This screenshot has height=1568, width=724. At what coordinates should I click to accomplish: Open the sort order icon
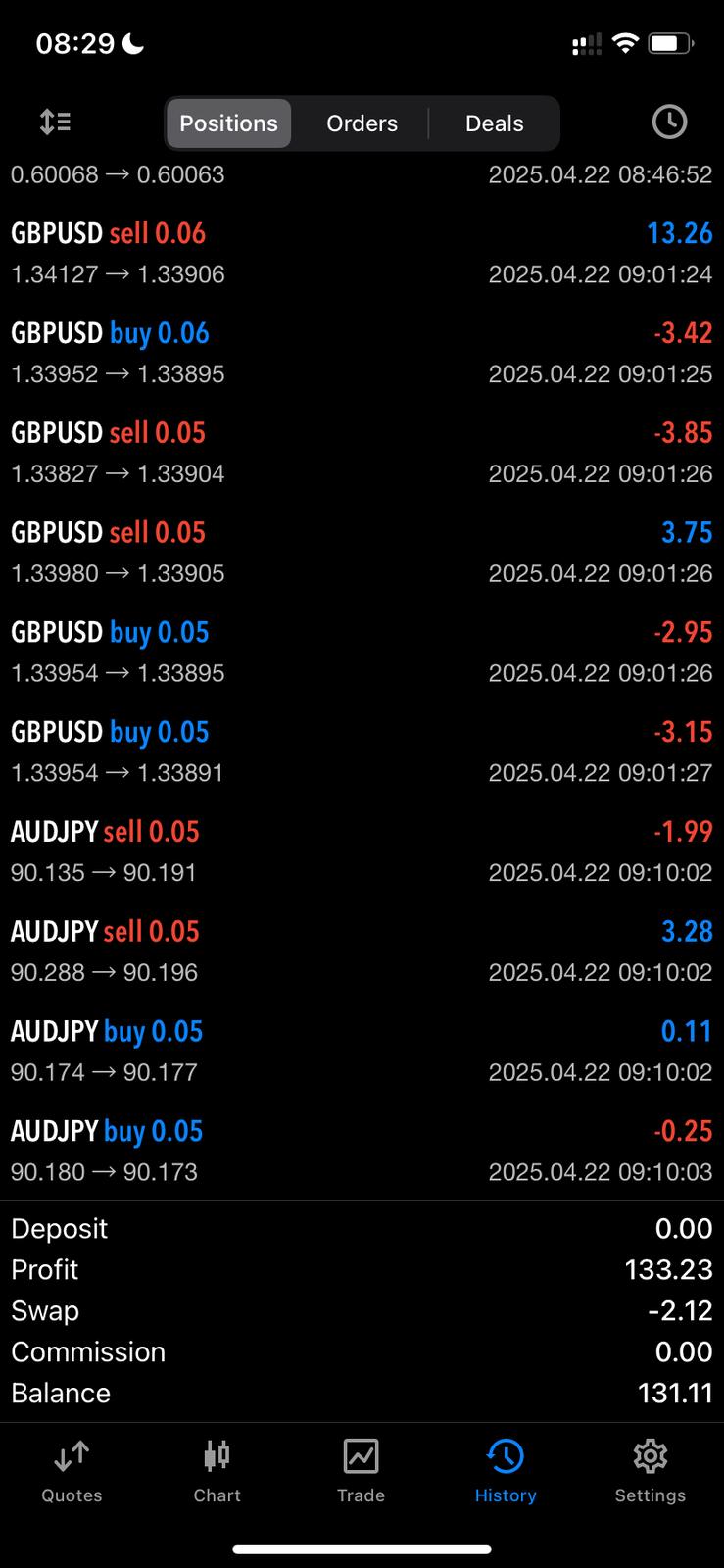55,122
